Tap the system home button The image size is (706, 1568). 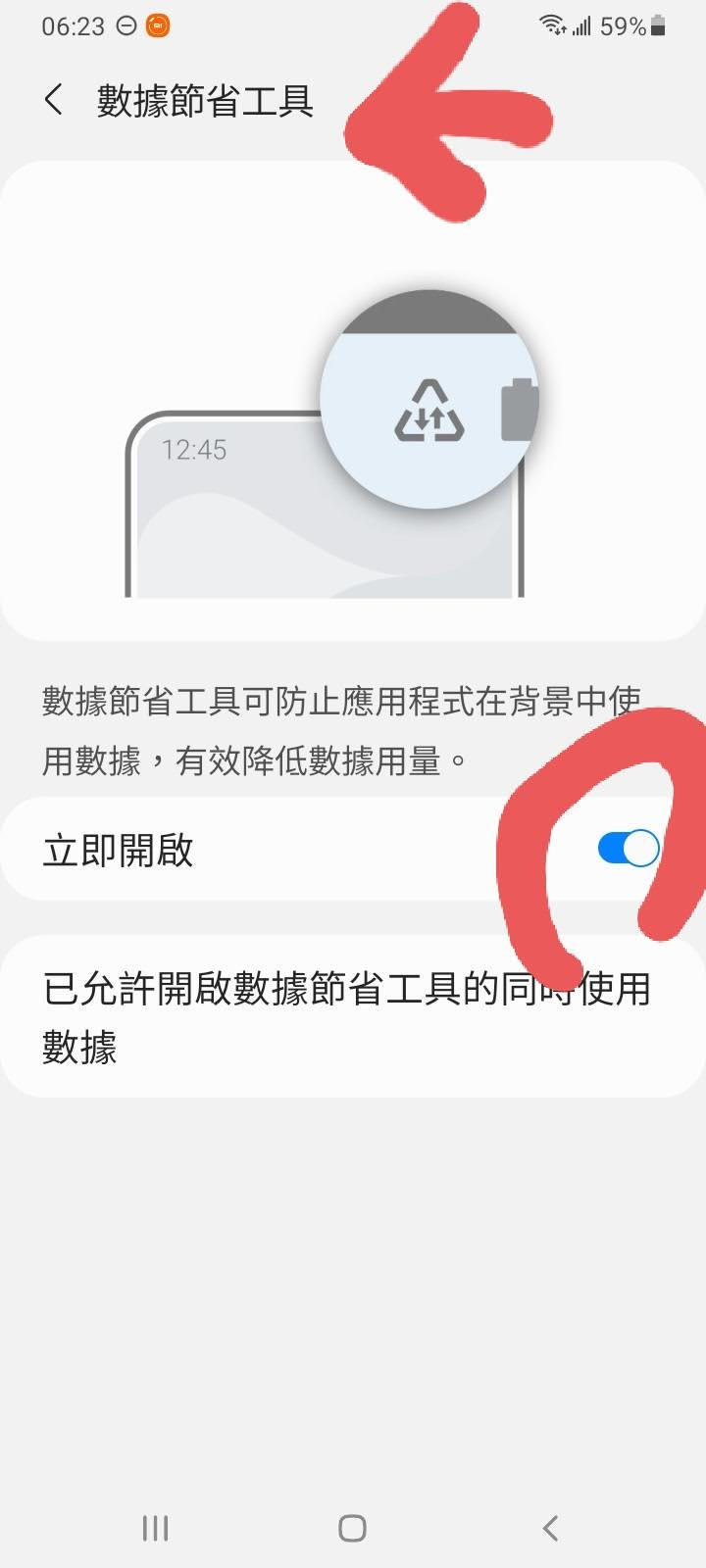click(x=352, y=1528)
